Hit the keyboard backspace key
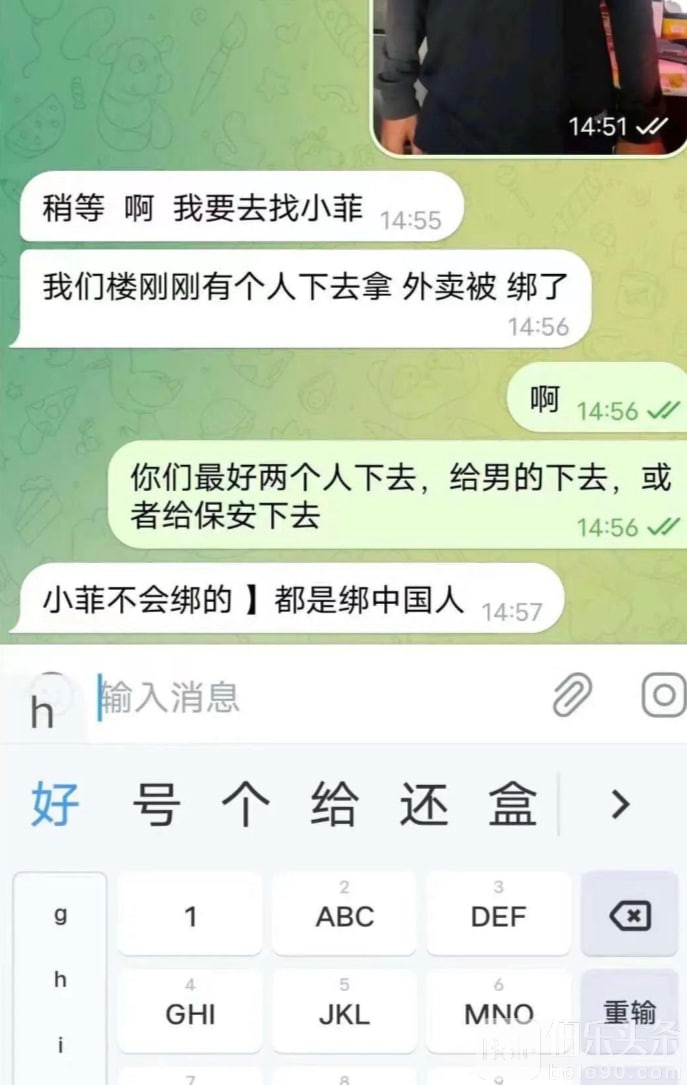The width and height of the screenshot is (687, 1085). pyautogui.click(x=629, y=915)
